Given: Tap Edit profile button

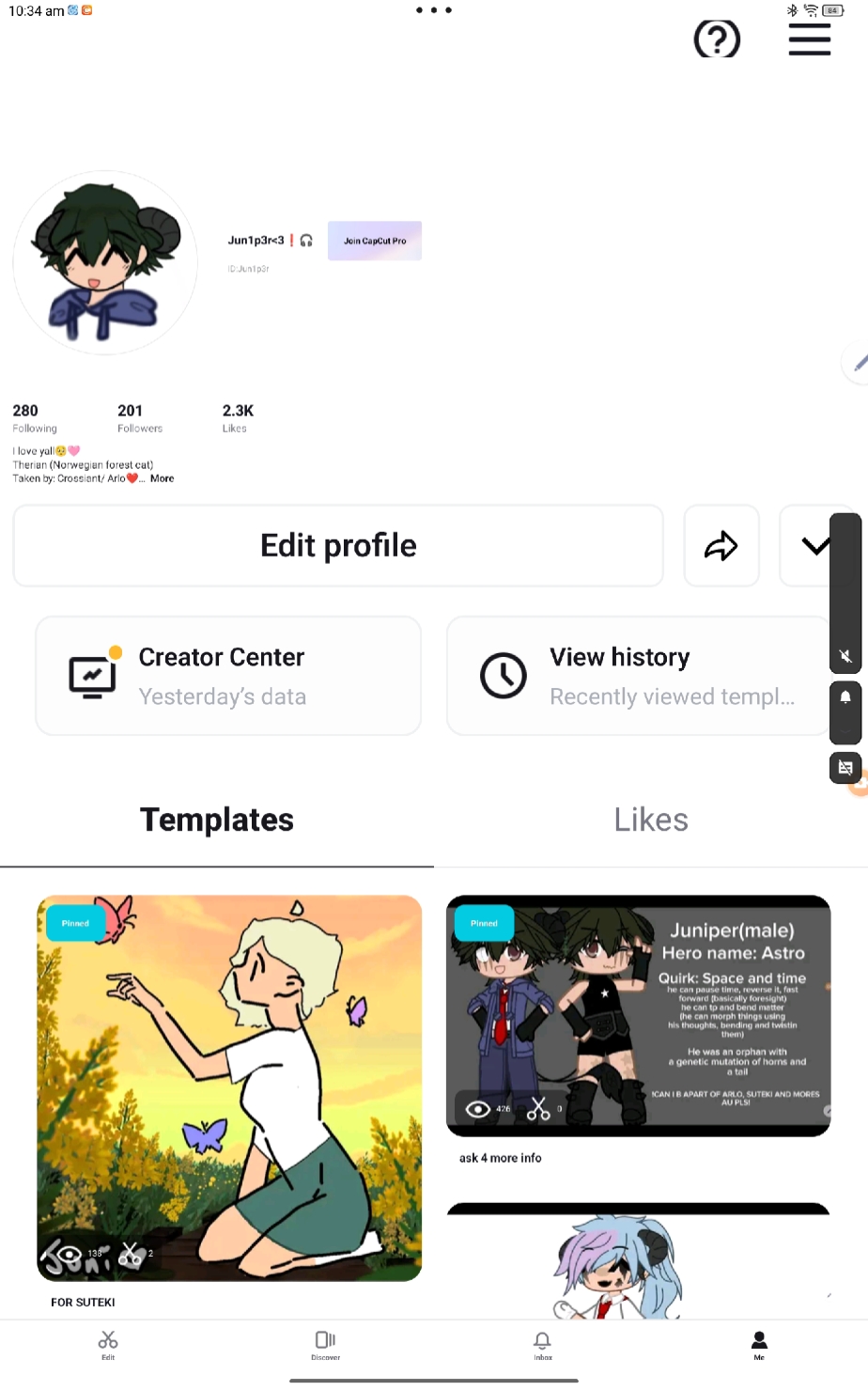Looking at the screenshot, I should (x=338, y=546).
